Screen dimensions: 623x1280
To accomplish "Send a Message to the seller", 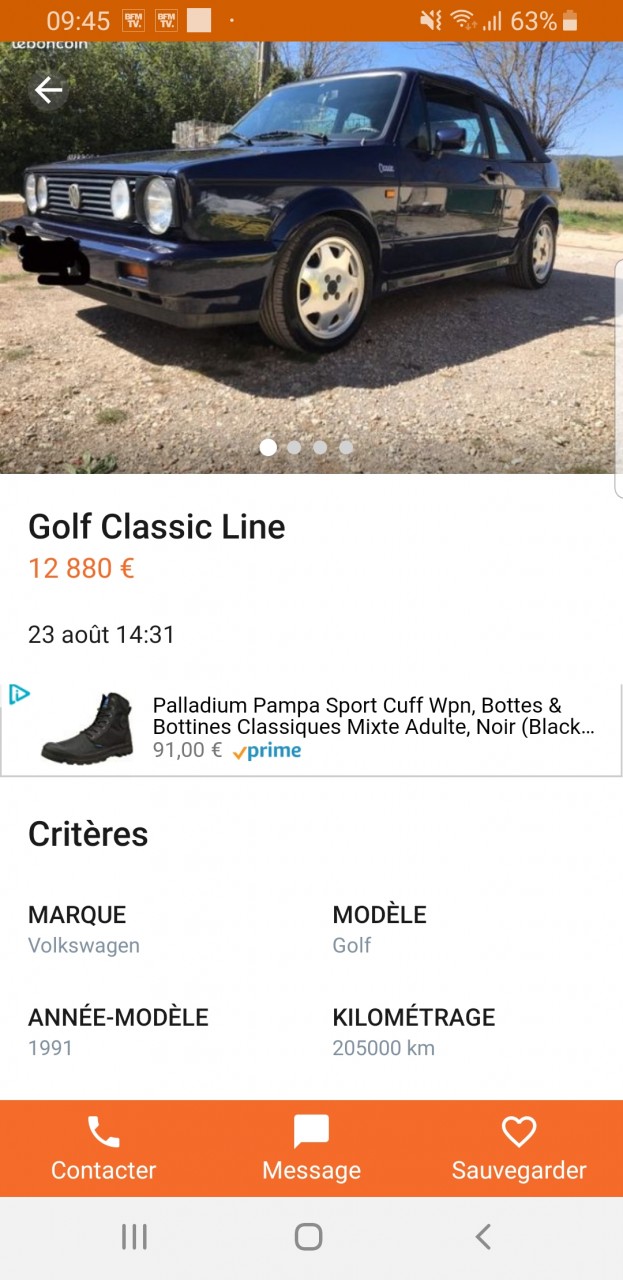I will pos(311,1148).
